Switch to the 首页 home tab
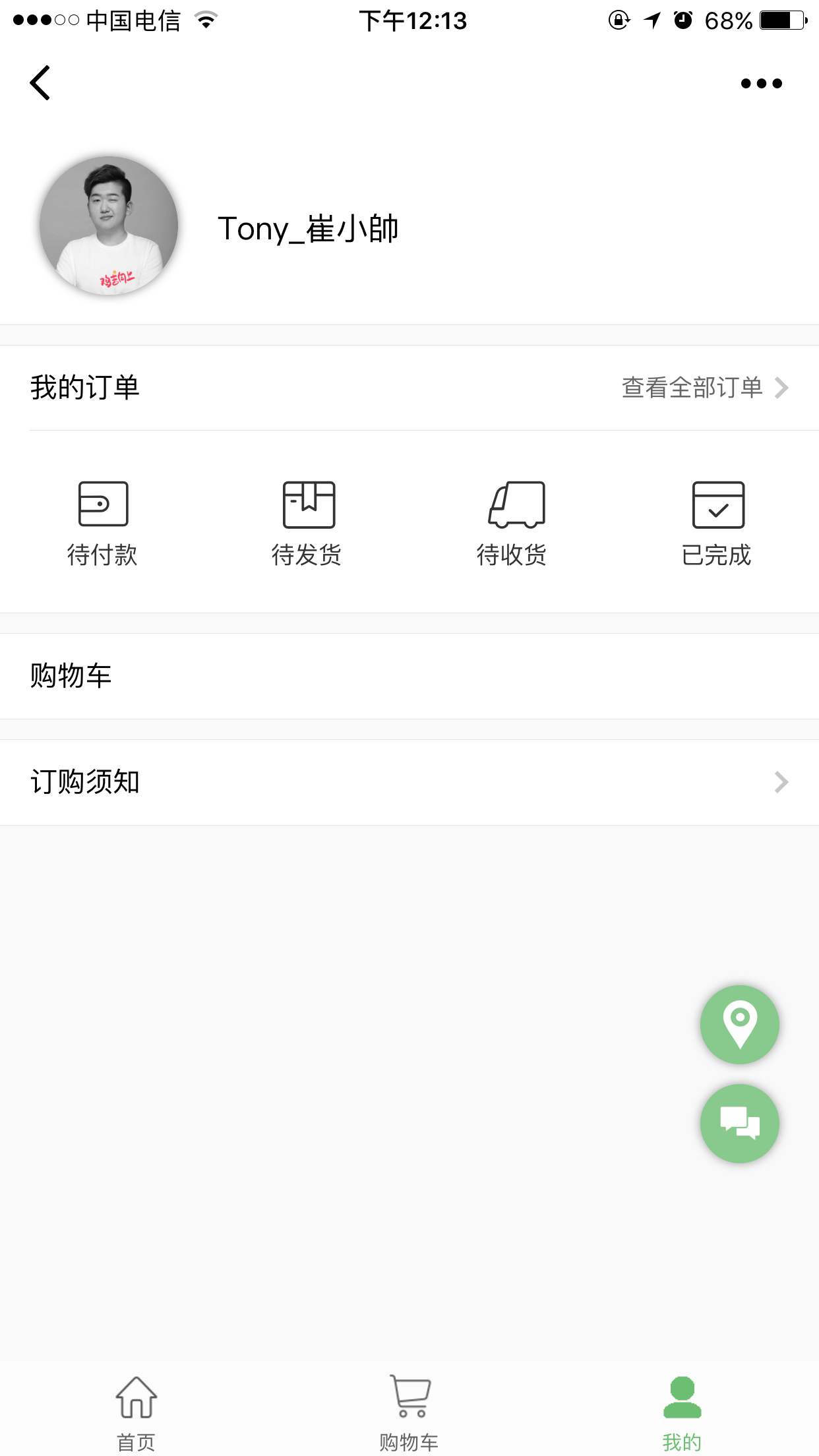Screen dimensions: 819x1456 tap(136, 1412)
